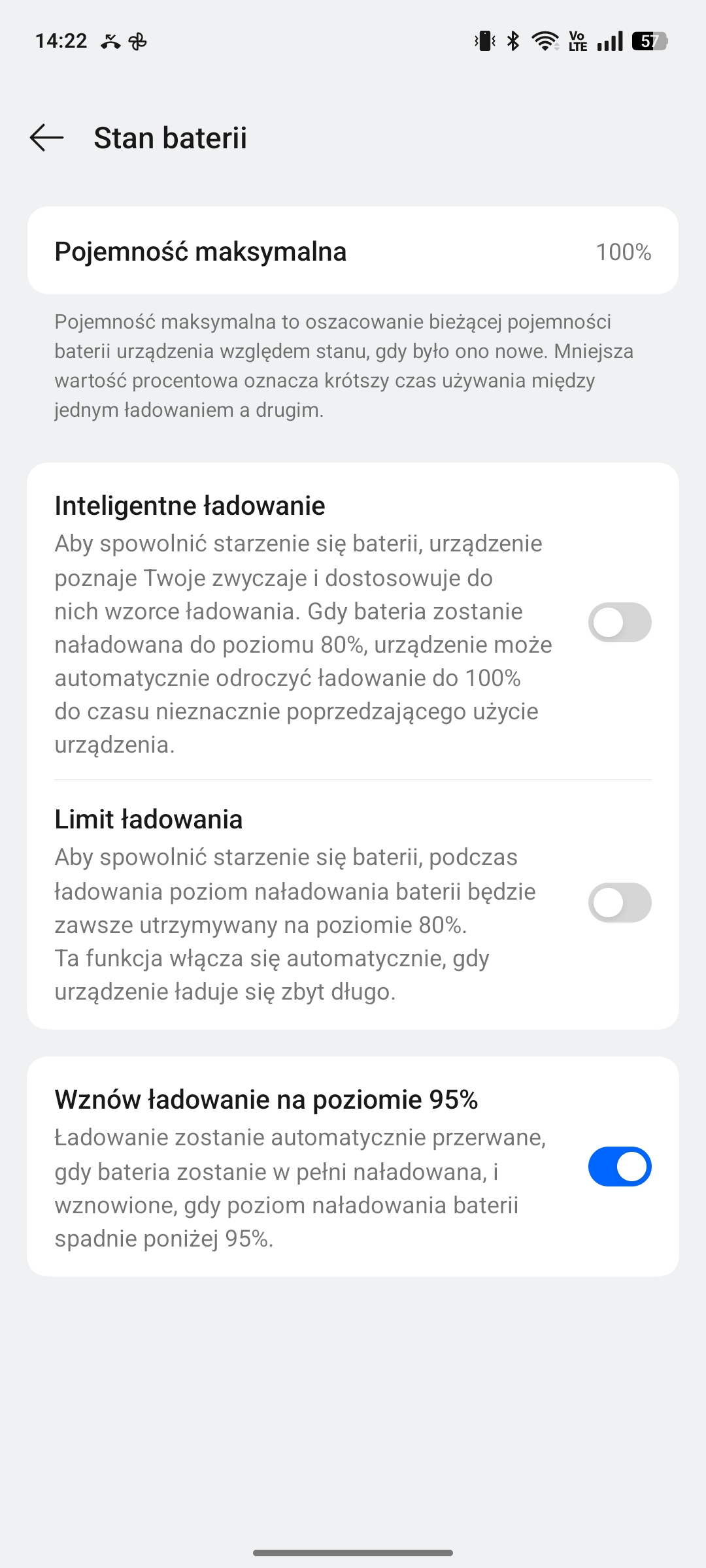
Task: Enable Inteligentne ładowanie switch
Action: click(620, 622)
